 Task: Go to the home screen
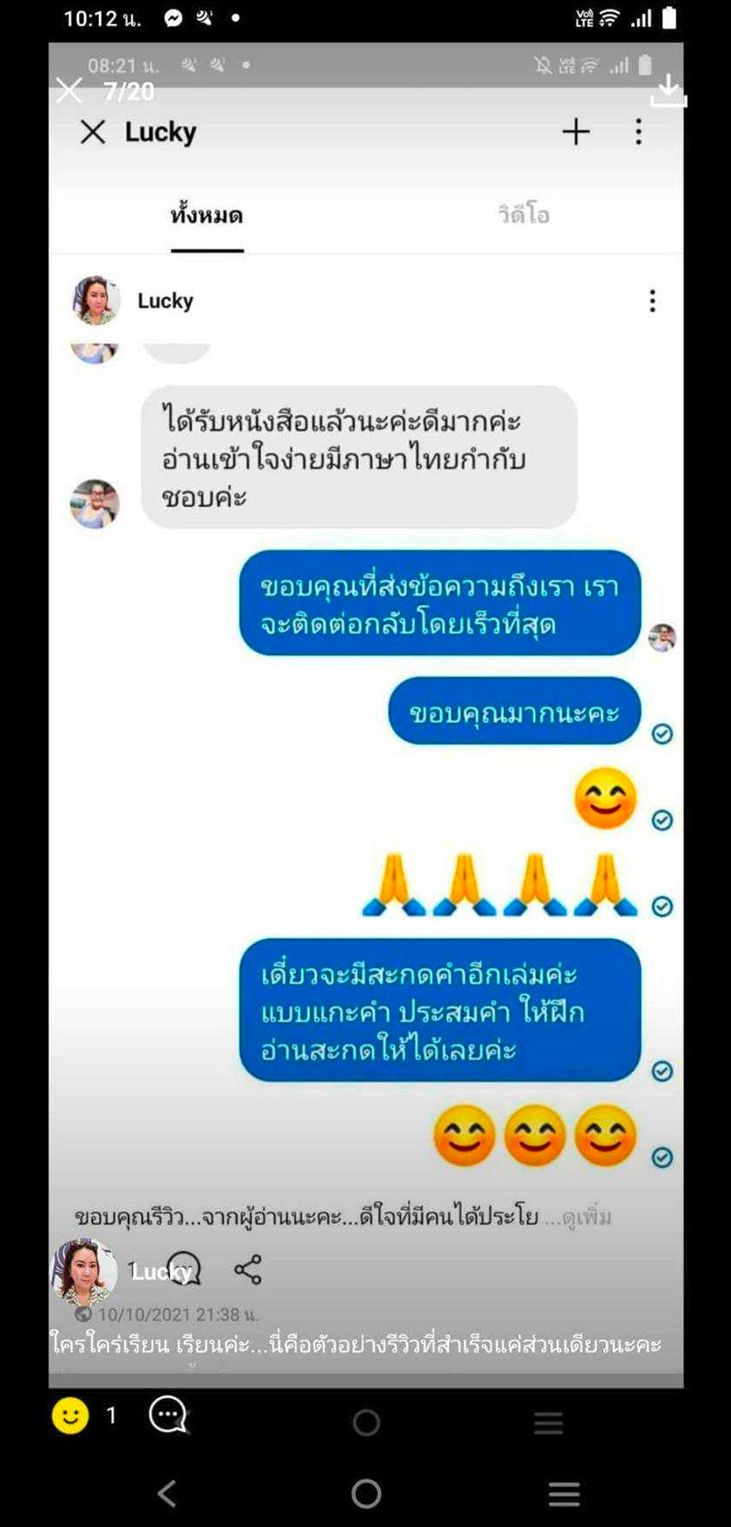[x=366, y=1494]
